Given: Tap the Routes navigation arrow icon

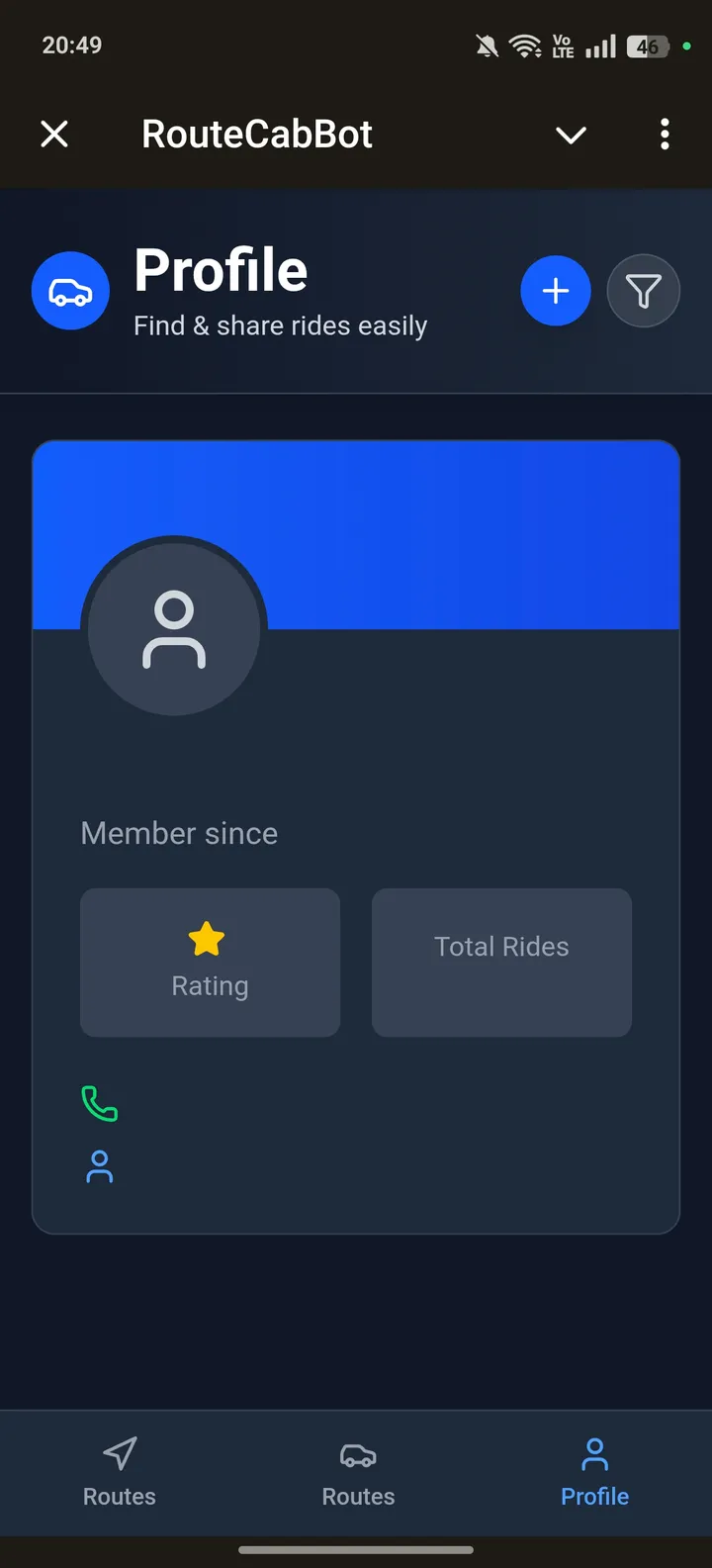Looking at the screenshot, I should tap(119, 1452).
